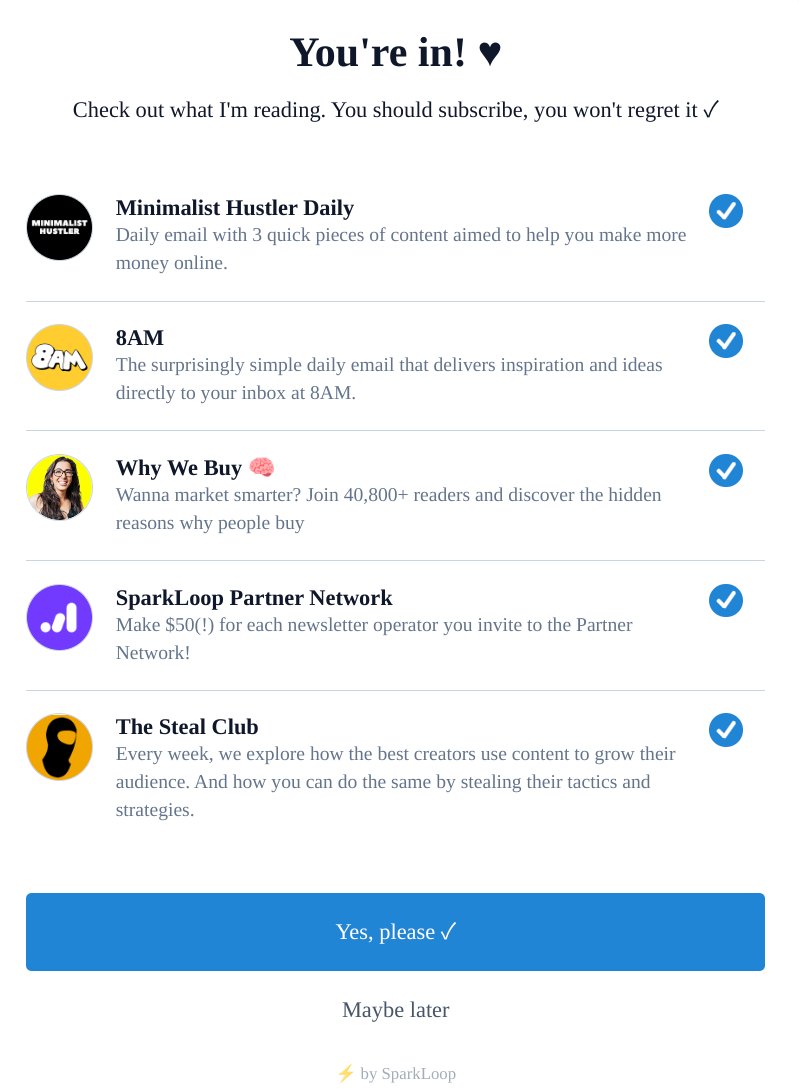Toggle the Why We Buy checkbox
Viewport: 799px width, 1092px height.
[725, 471]
